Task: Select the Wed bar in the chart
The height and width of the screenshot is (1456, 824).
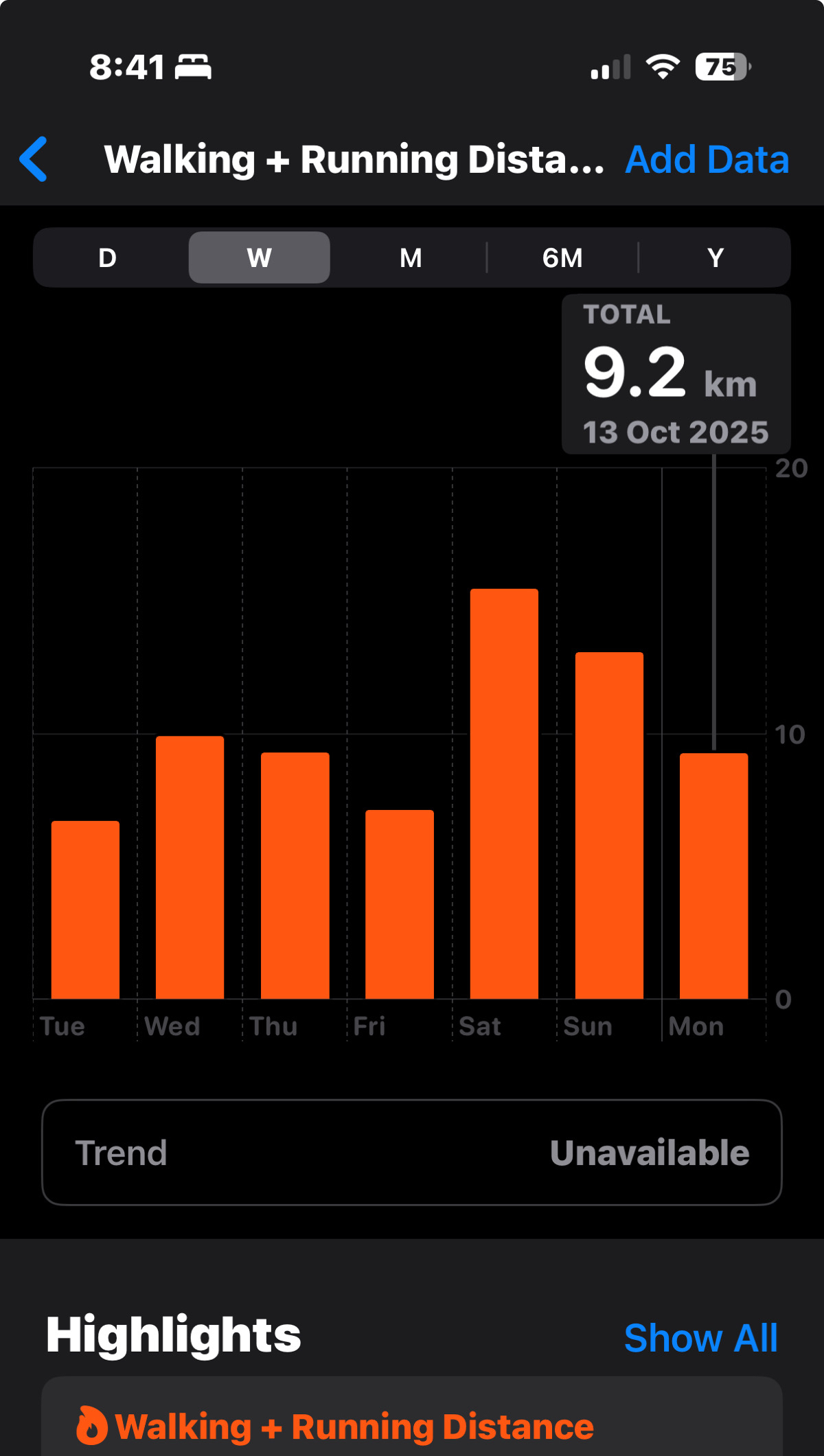Action: point(190,867)
